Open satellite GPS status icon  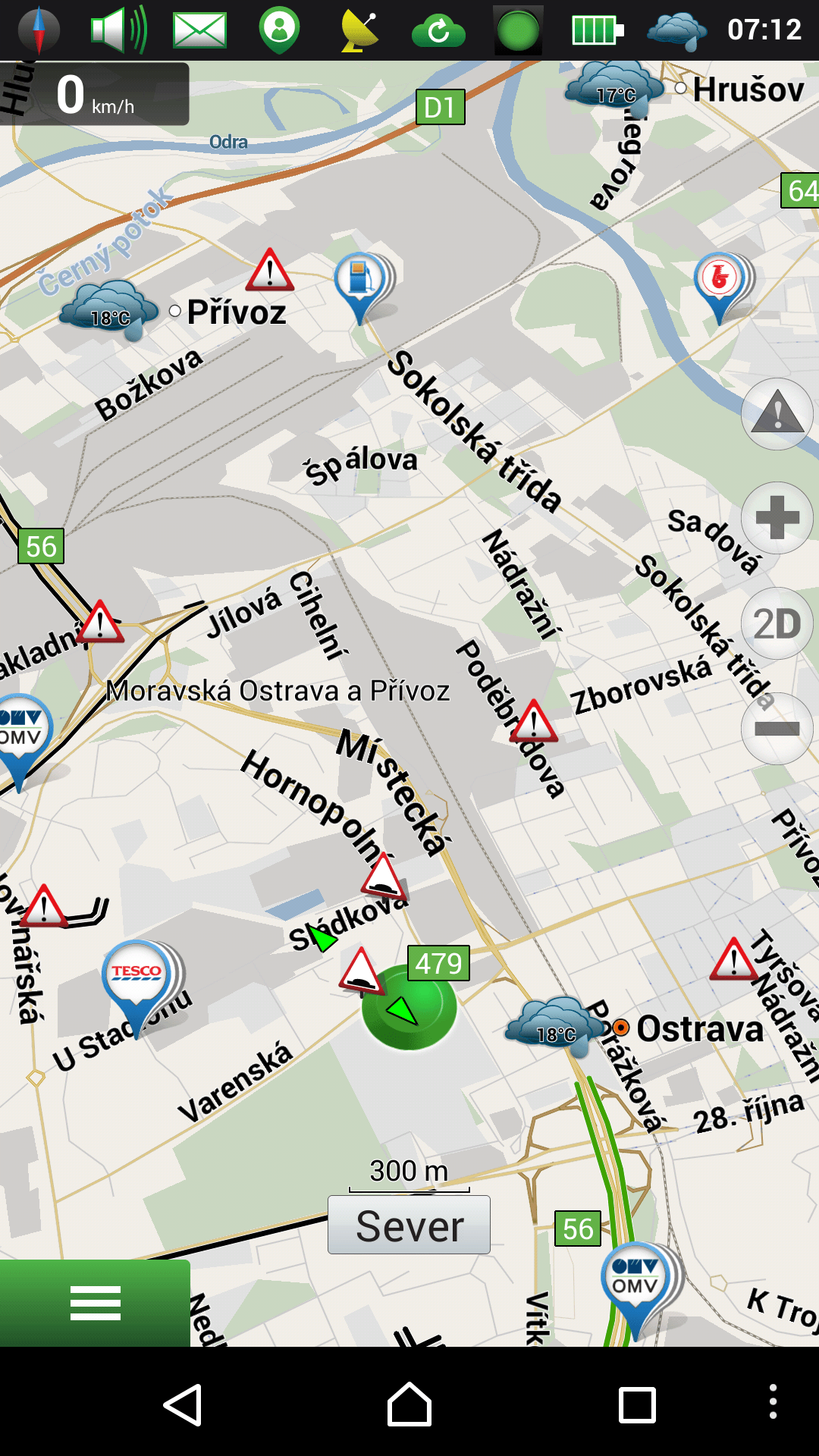click(359, 30)
